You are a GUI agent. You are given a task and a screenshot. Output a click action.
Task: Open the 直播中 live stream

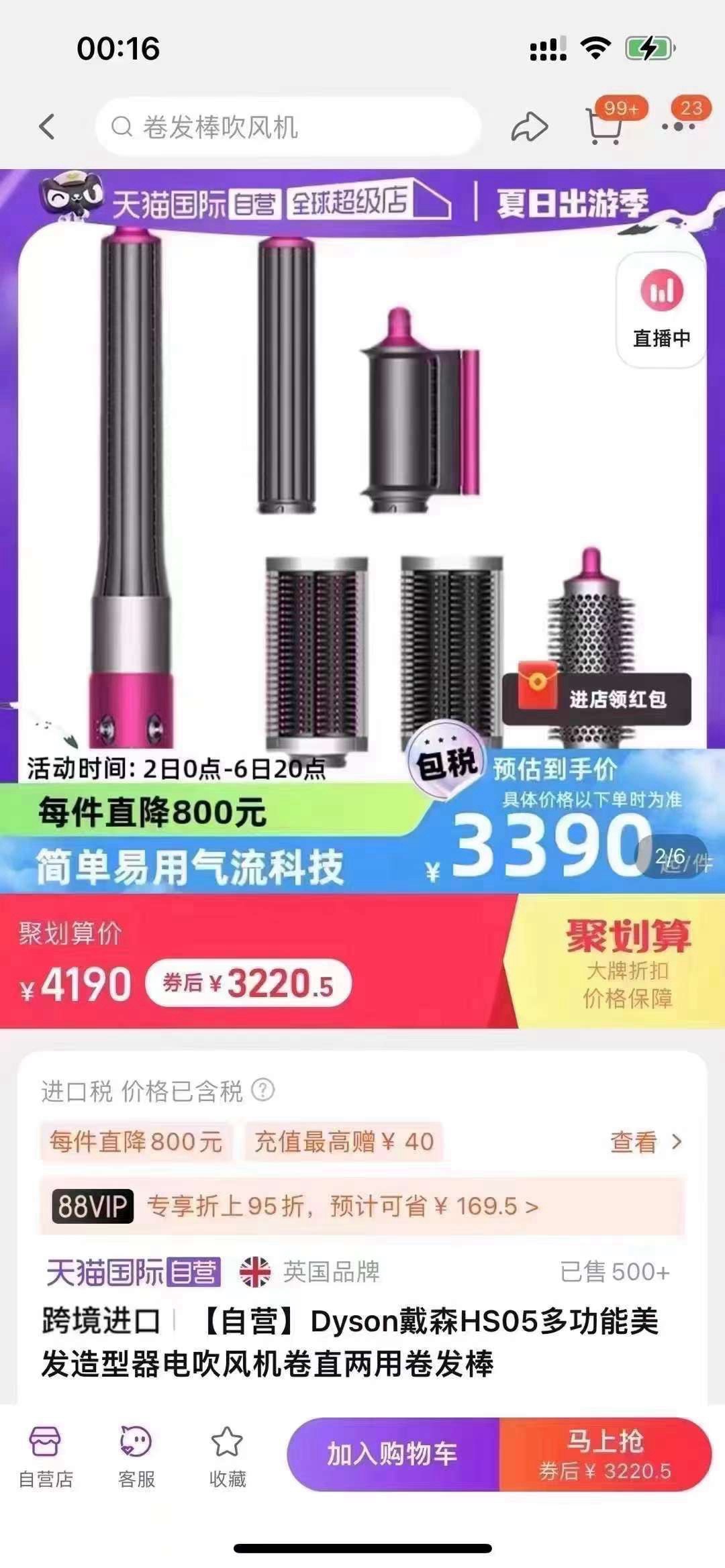pos(661,310)
